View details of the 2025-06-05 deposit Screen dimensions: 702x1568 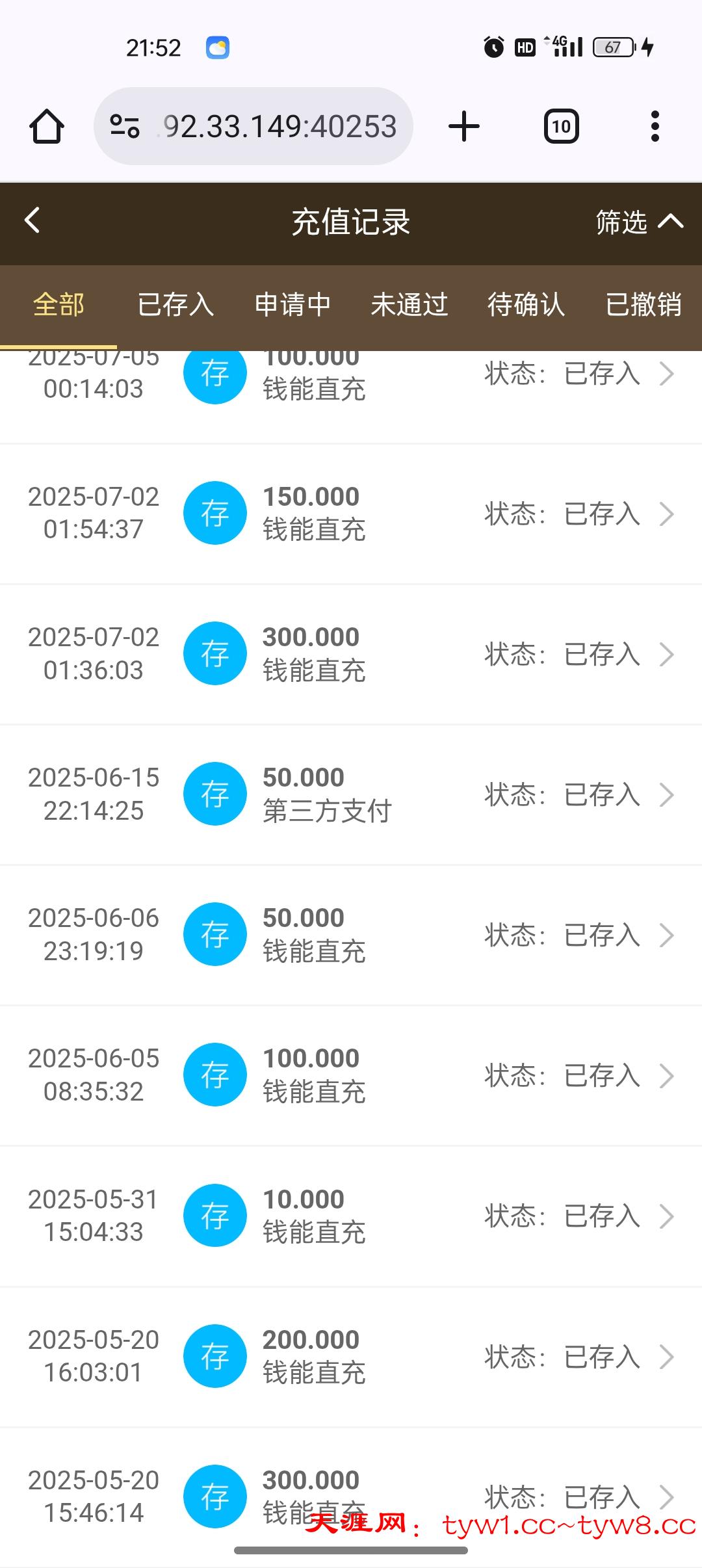coord(351,1075)
